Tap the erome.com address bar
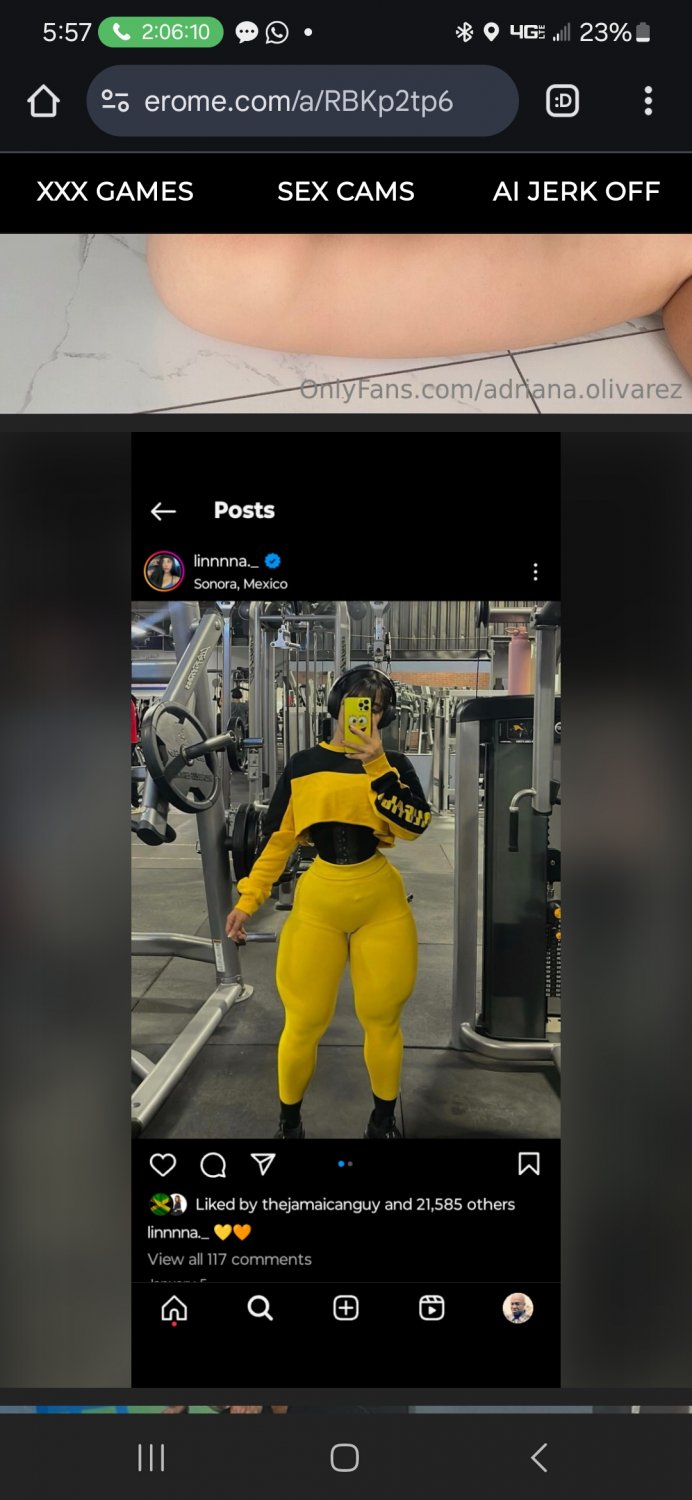The height and width of the screenshot is (1500, 692). pyautogui.click(x=300, y=101)
